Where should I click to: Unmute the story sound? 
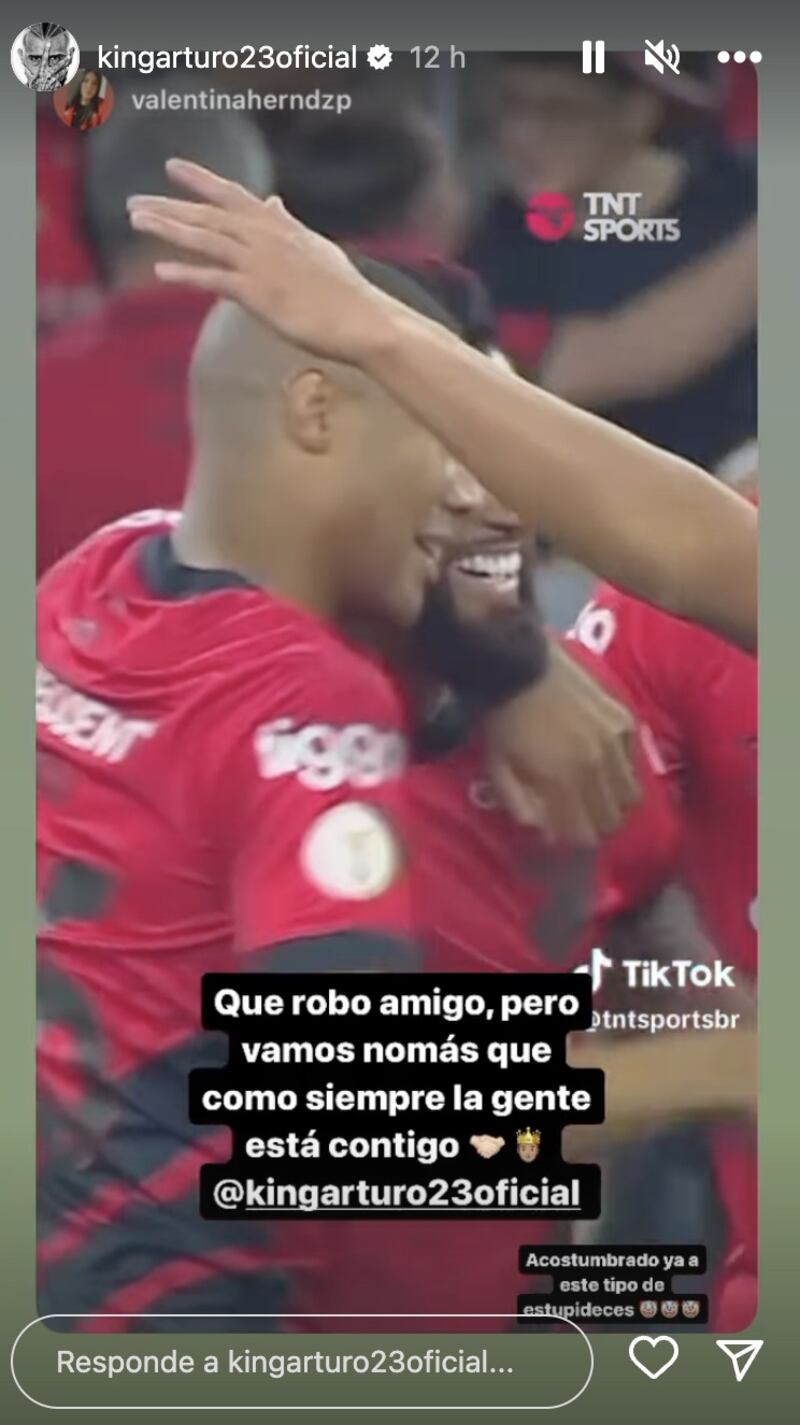pos(662,58)
